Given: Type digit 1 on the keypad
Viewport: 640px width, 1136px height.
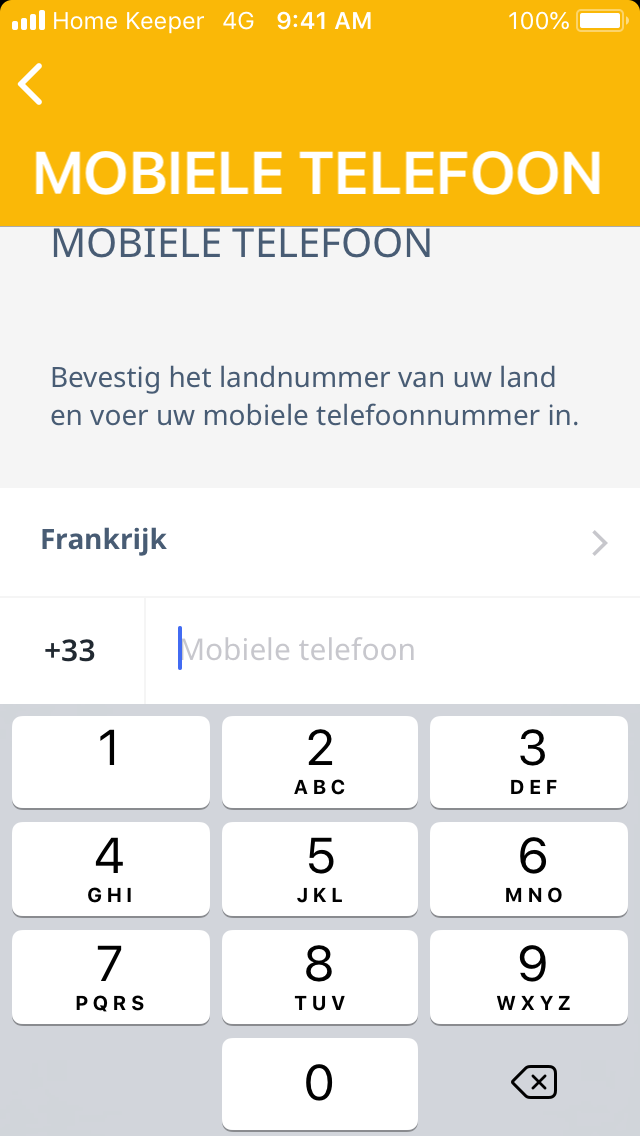Looking at the screenshot, I should [110, 761].
